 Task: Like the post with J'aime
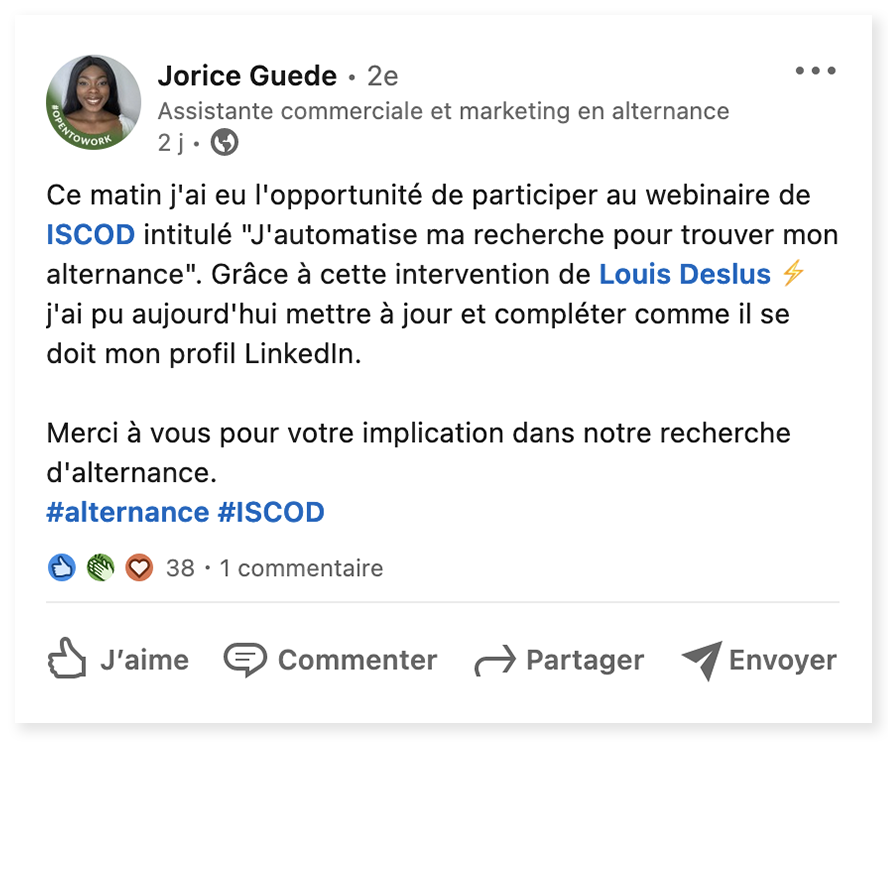pyautogui.click(x=118, y=660)
